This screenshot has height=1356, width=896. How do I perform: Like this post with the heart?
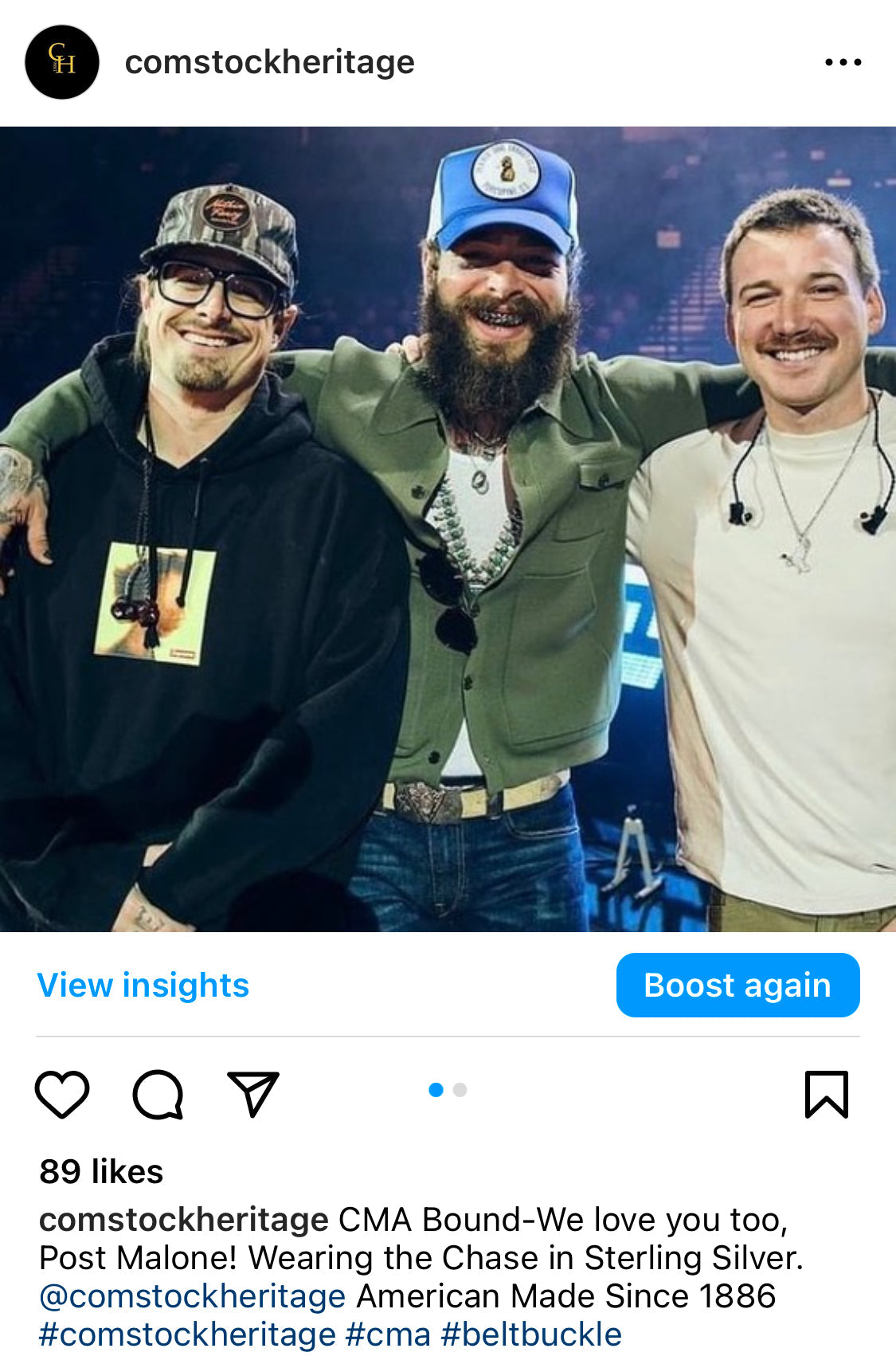click(62, 1094)
